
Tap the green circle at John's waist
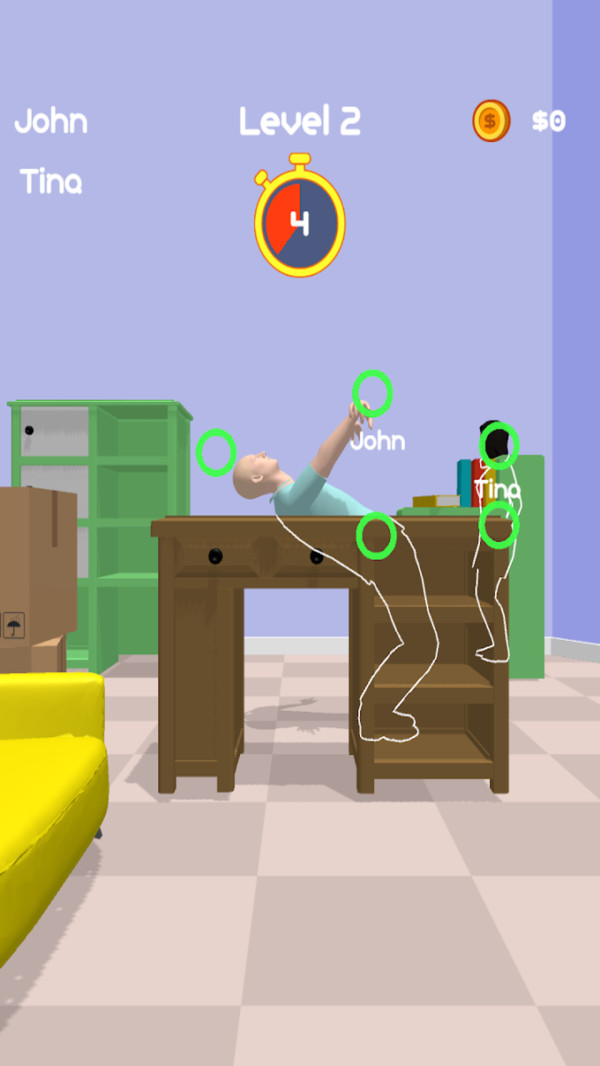(376, 536)
